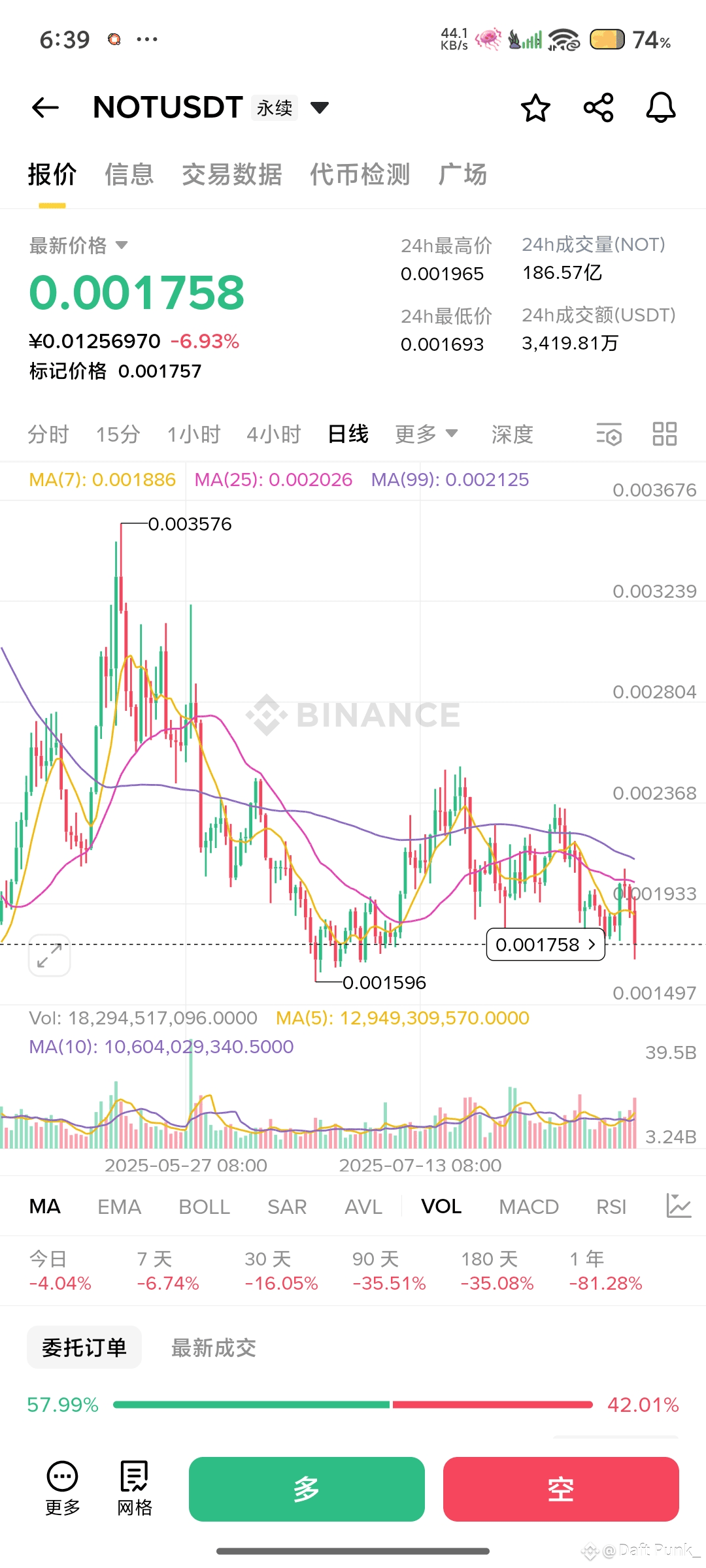The width and height of the screenshot is (706, 1568).
Task: Expand the chart to fullscreen
Action: point(50,956)
